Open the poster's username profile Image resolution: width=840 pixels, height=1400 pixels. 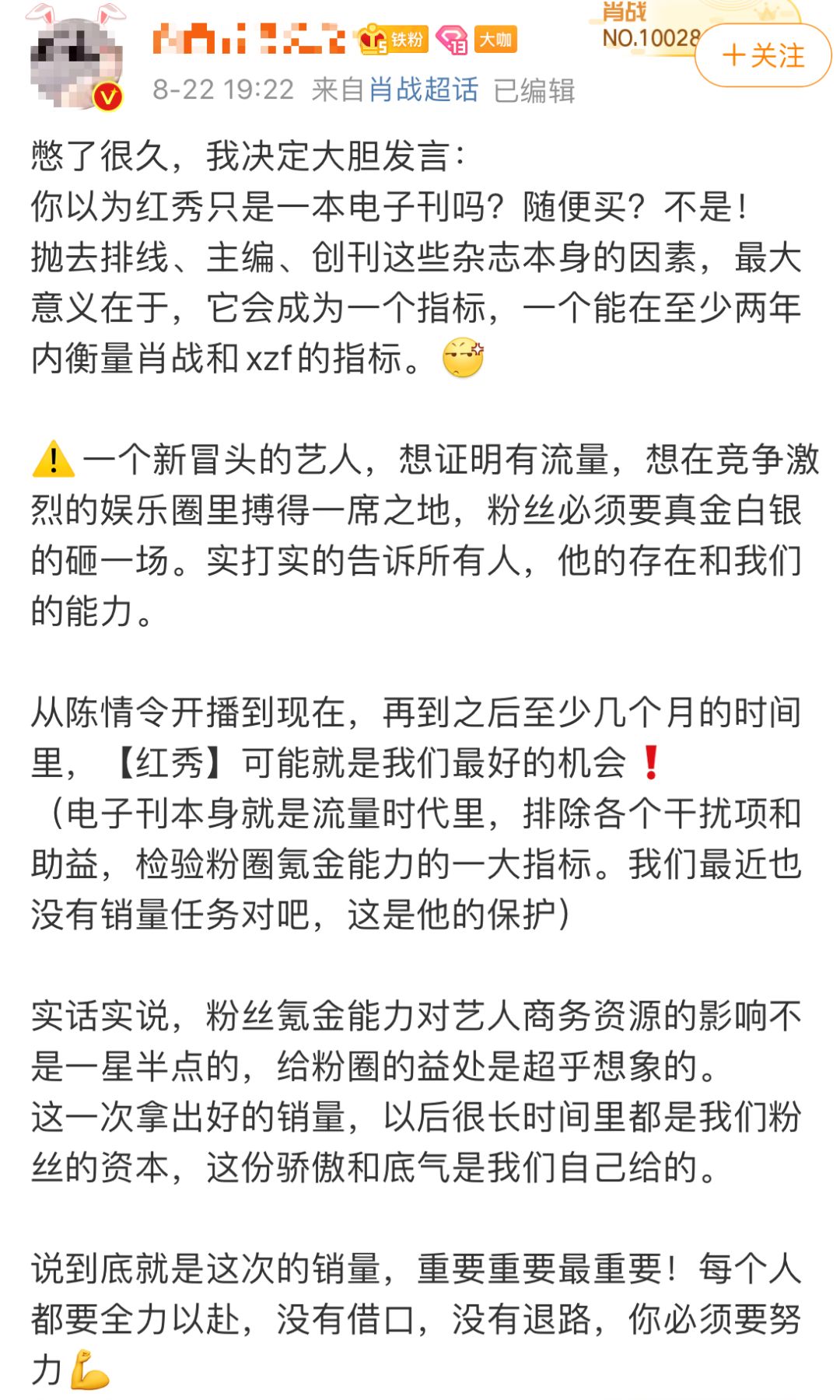249,39
